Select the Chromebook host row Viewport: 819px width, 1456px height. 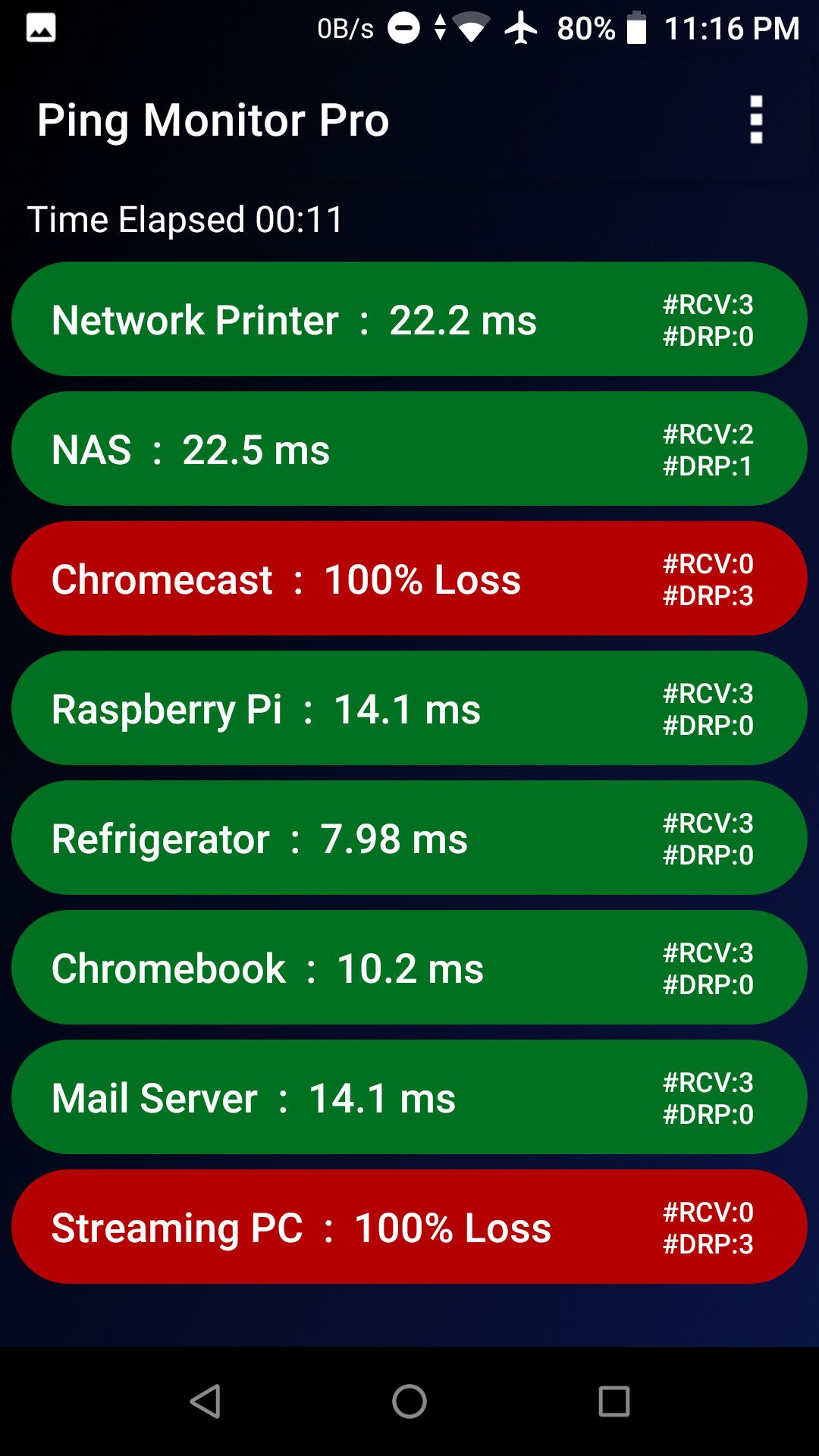[x=409, y=968]
